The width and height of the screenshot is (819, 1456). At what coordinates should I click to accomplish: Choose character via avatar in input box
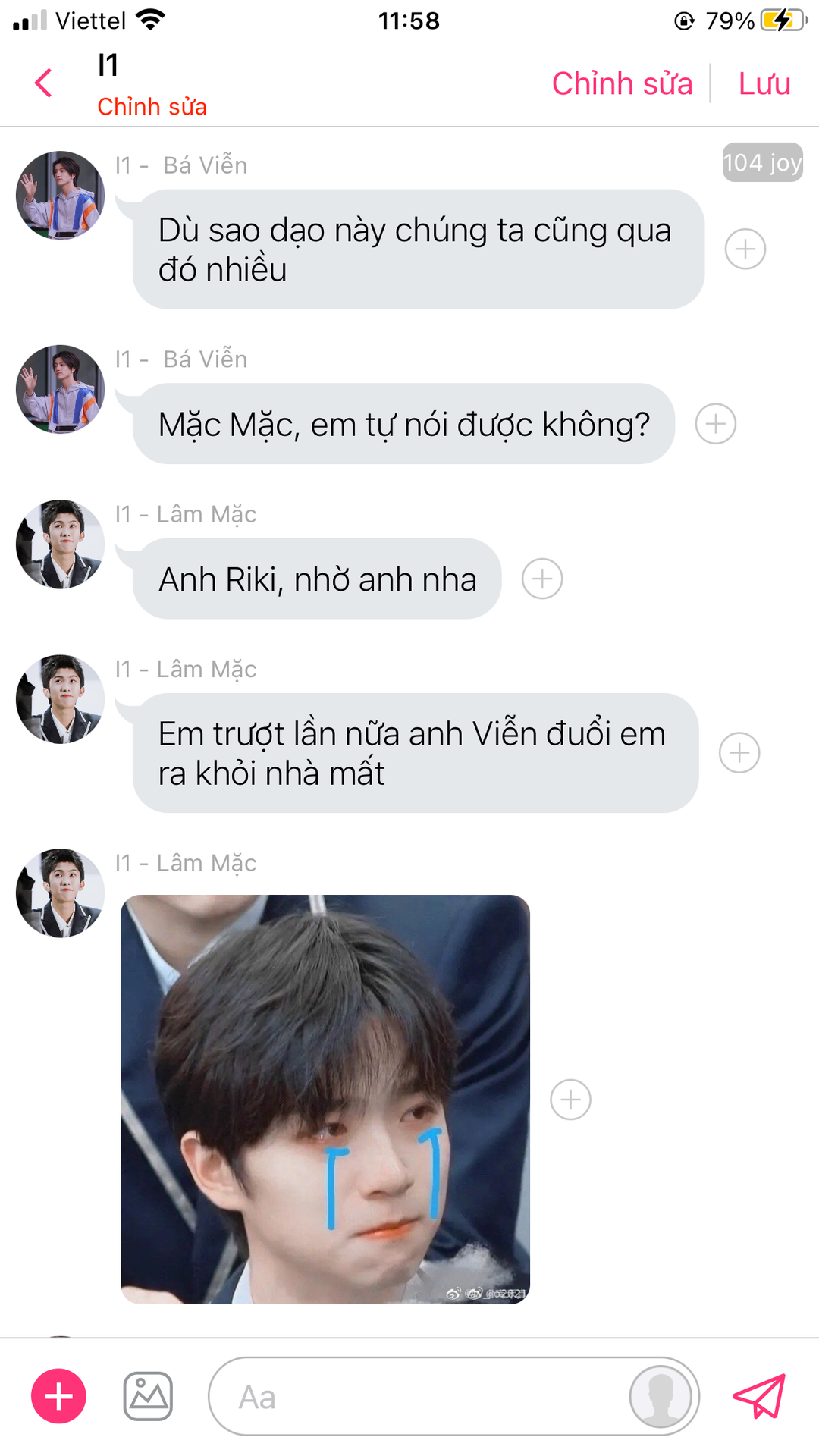point(660,1396)
